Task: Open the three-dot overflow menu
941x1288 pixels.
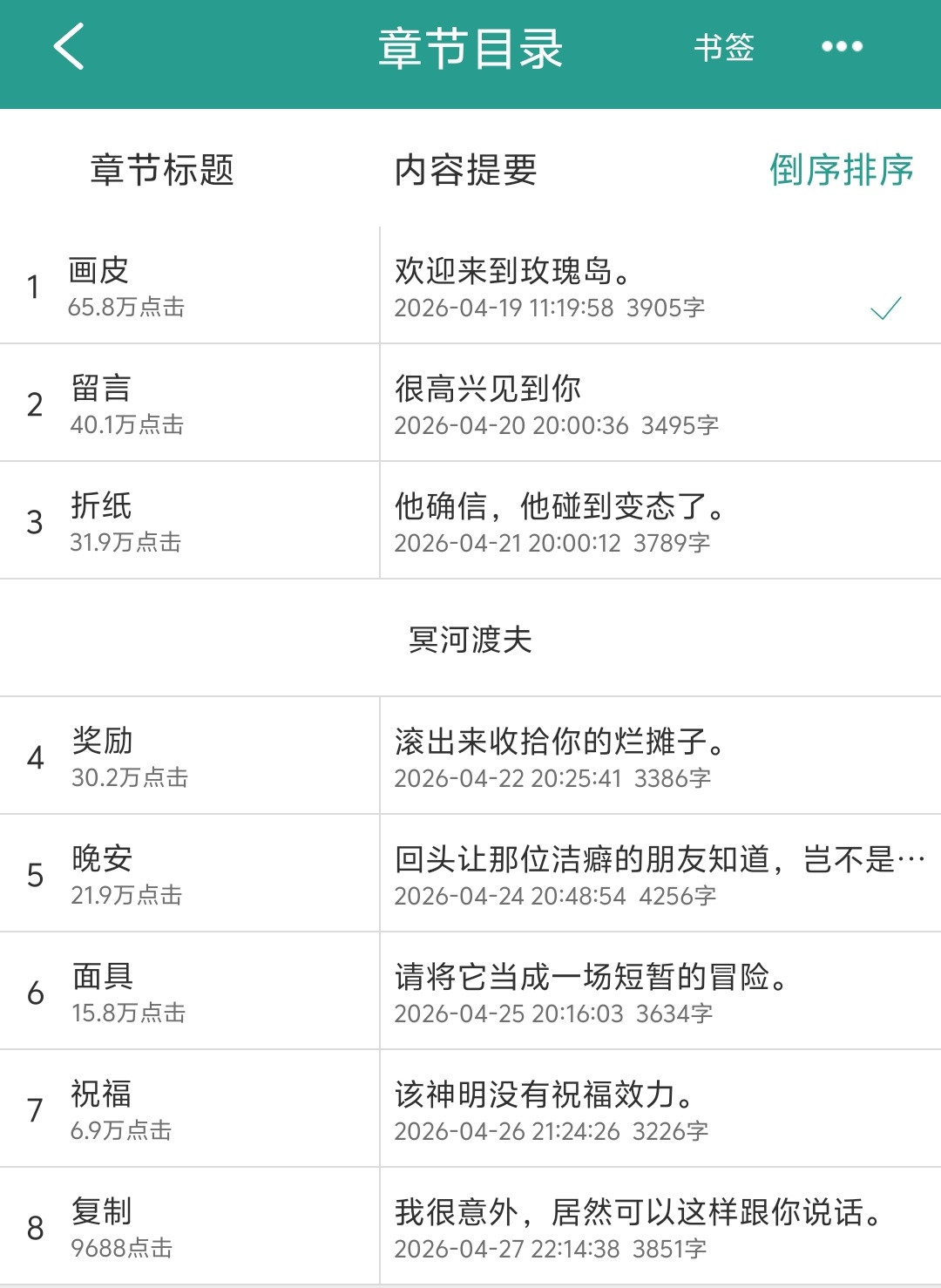Action: coord(842,47)
